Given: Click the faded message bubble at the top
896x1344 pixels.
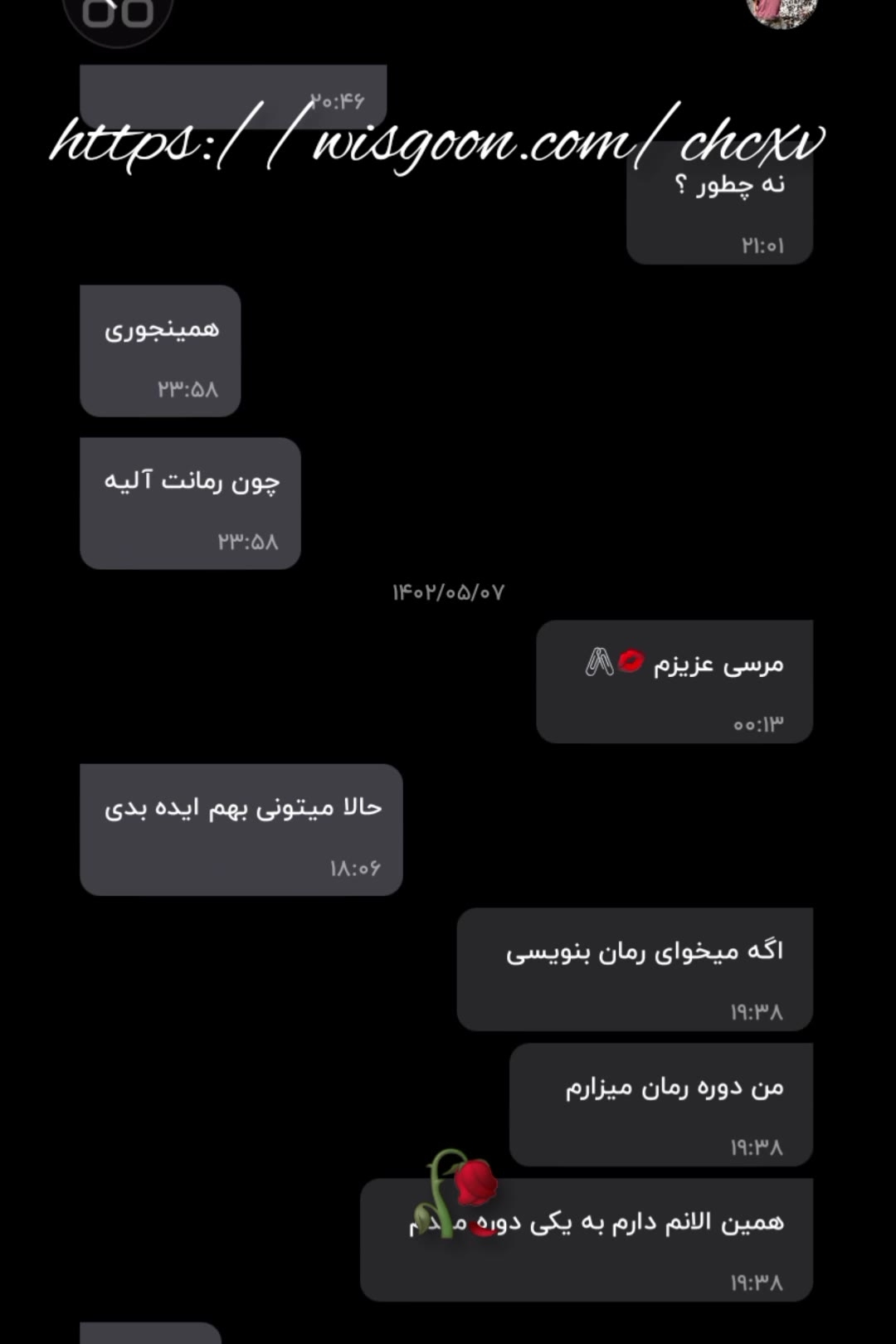Looking at the screenshot, I should click(x=232, y=91).
